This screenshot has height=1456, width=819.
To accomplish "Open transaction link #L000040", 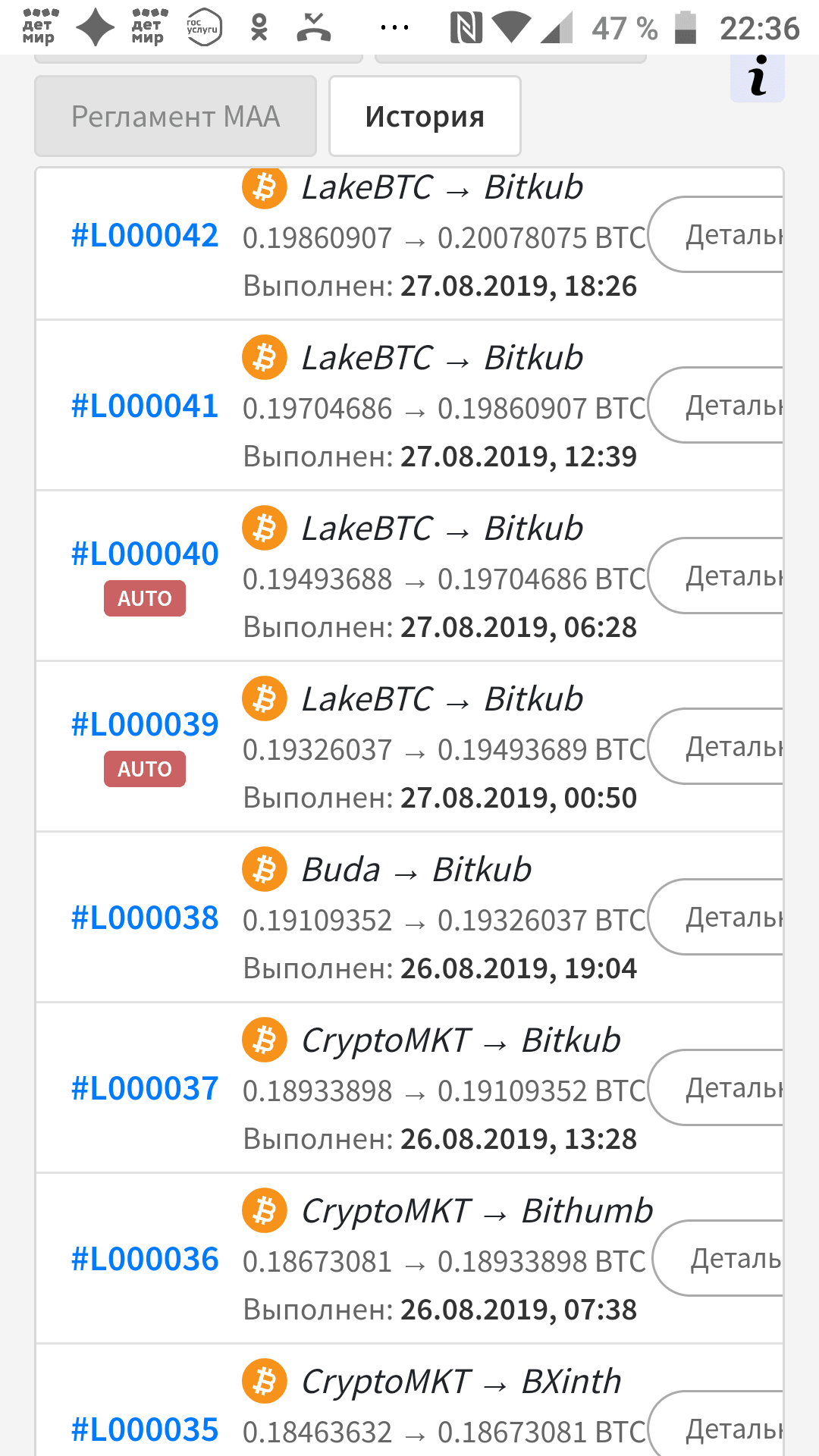I will 145,554.
